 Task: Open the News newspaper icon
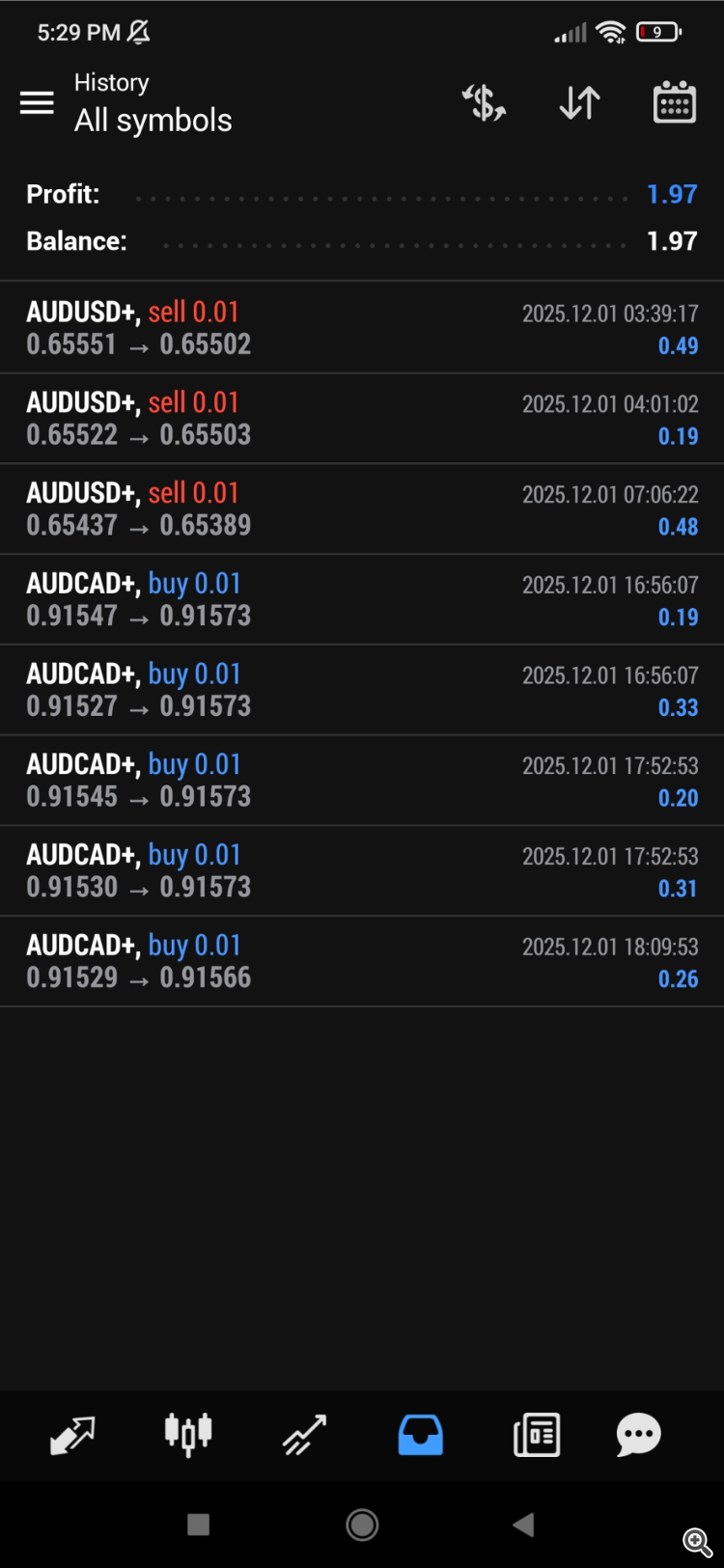(536, 1435)
